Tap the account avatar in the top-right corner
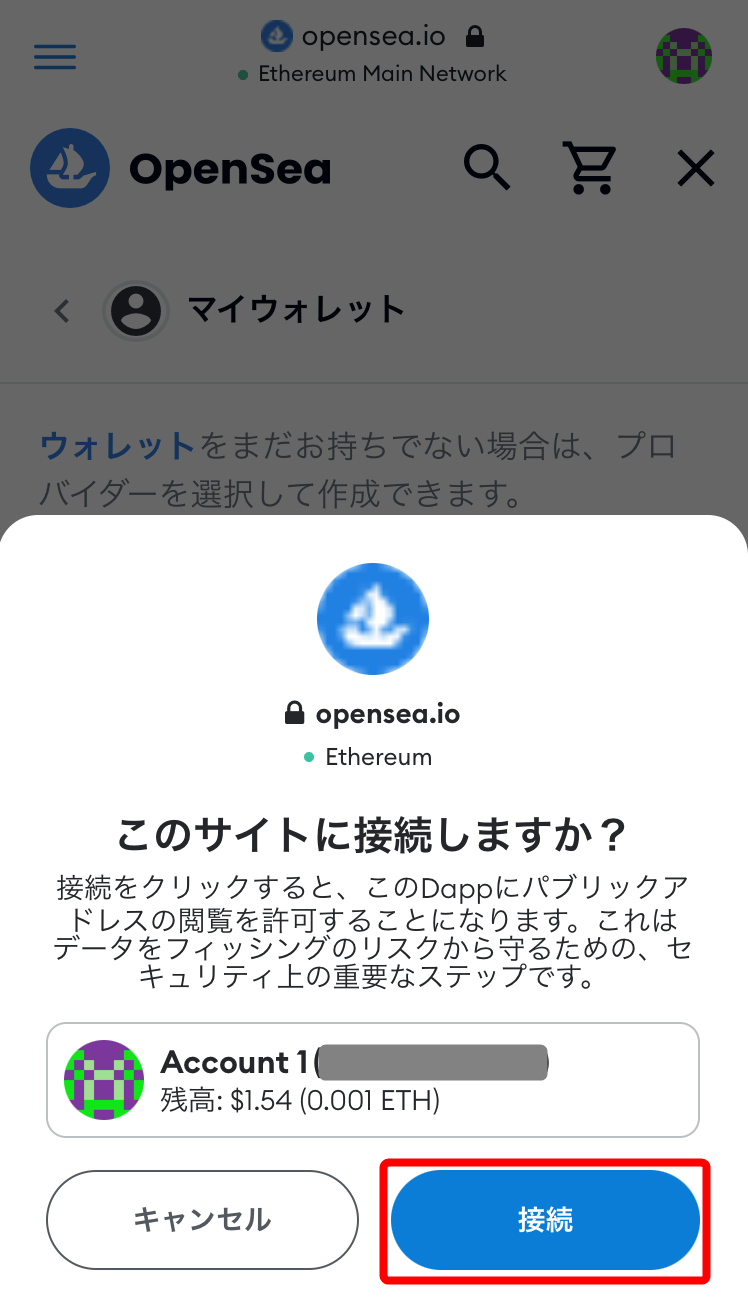Screen dimensions: 748x1302 point(684,57)
